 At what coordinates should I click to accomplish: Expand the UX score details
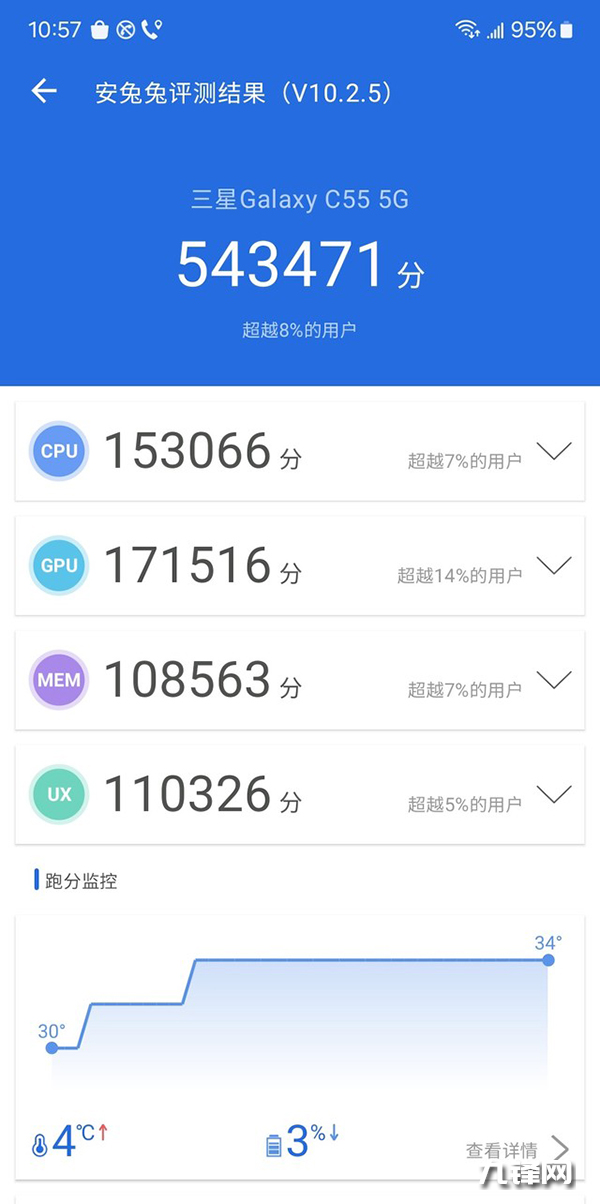tap(553, 794)
